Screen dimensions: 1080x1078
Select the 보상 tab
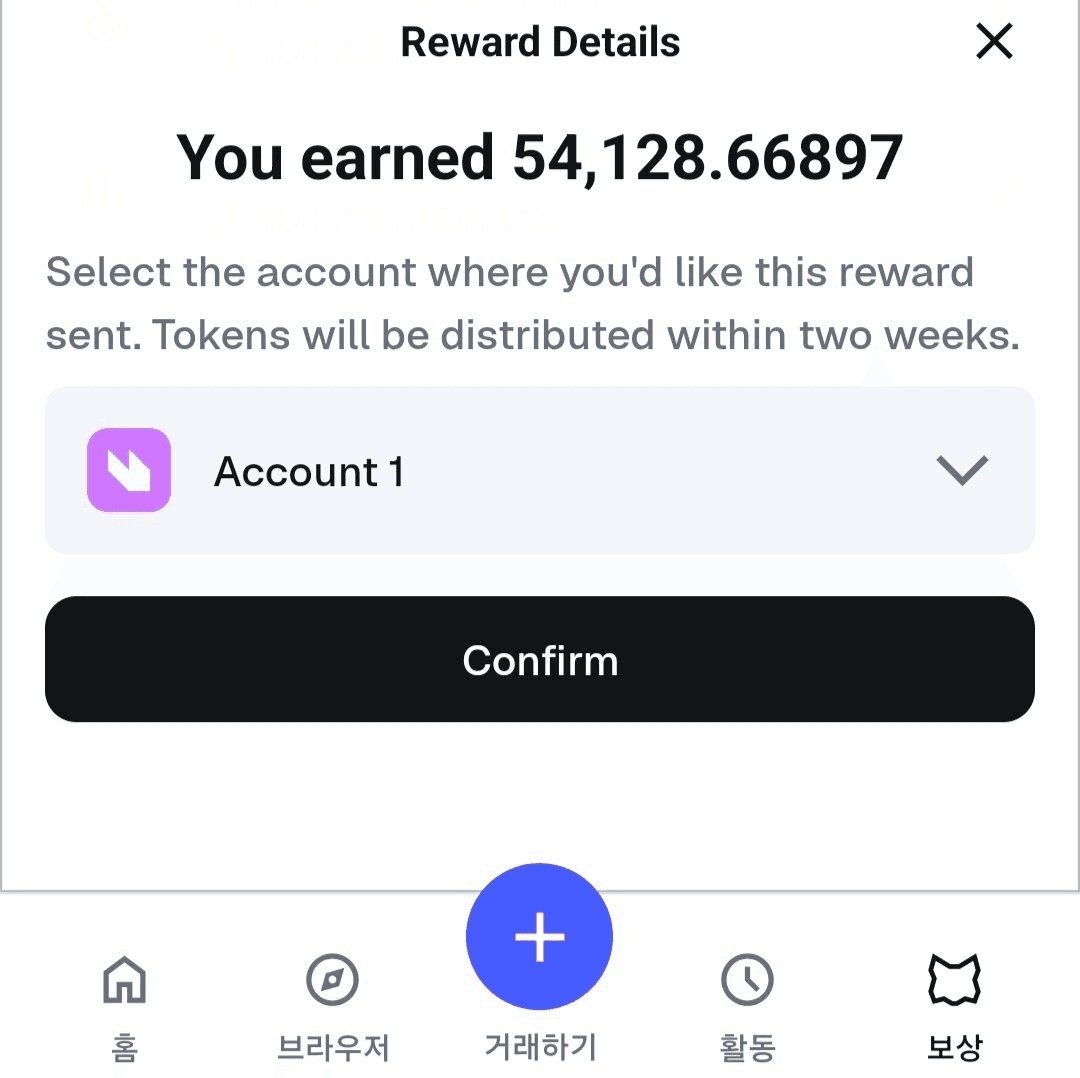coord(955,1003)
